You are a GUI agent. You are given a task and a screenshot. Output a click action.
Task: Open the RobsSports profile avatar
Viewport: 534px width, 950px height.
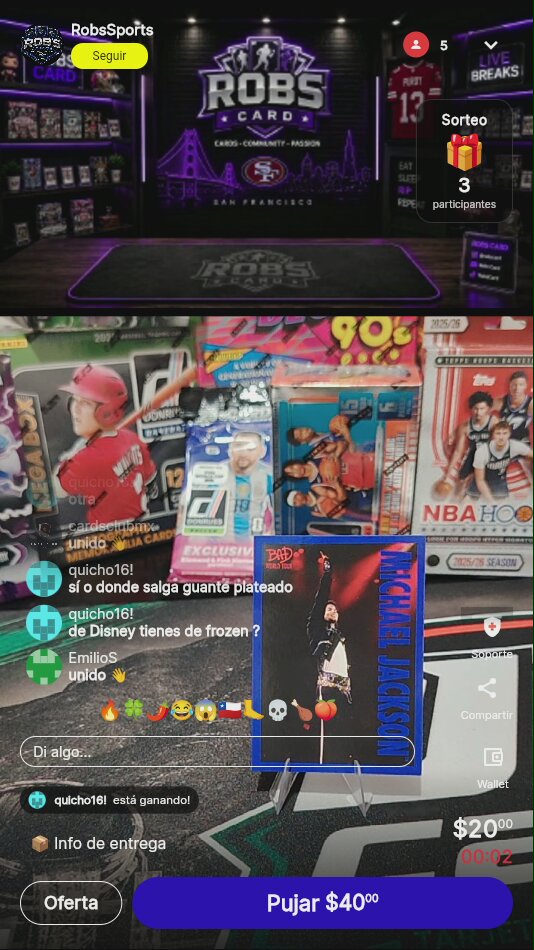coord(42,45)
